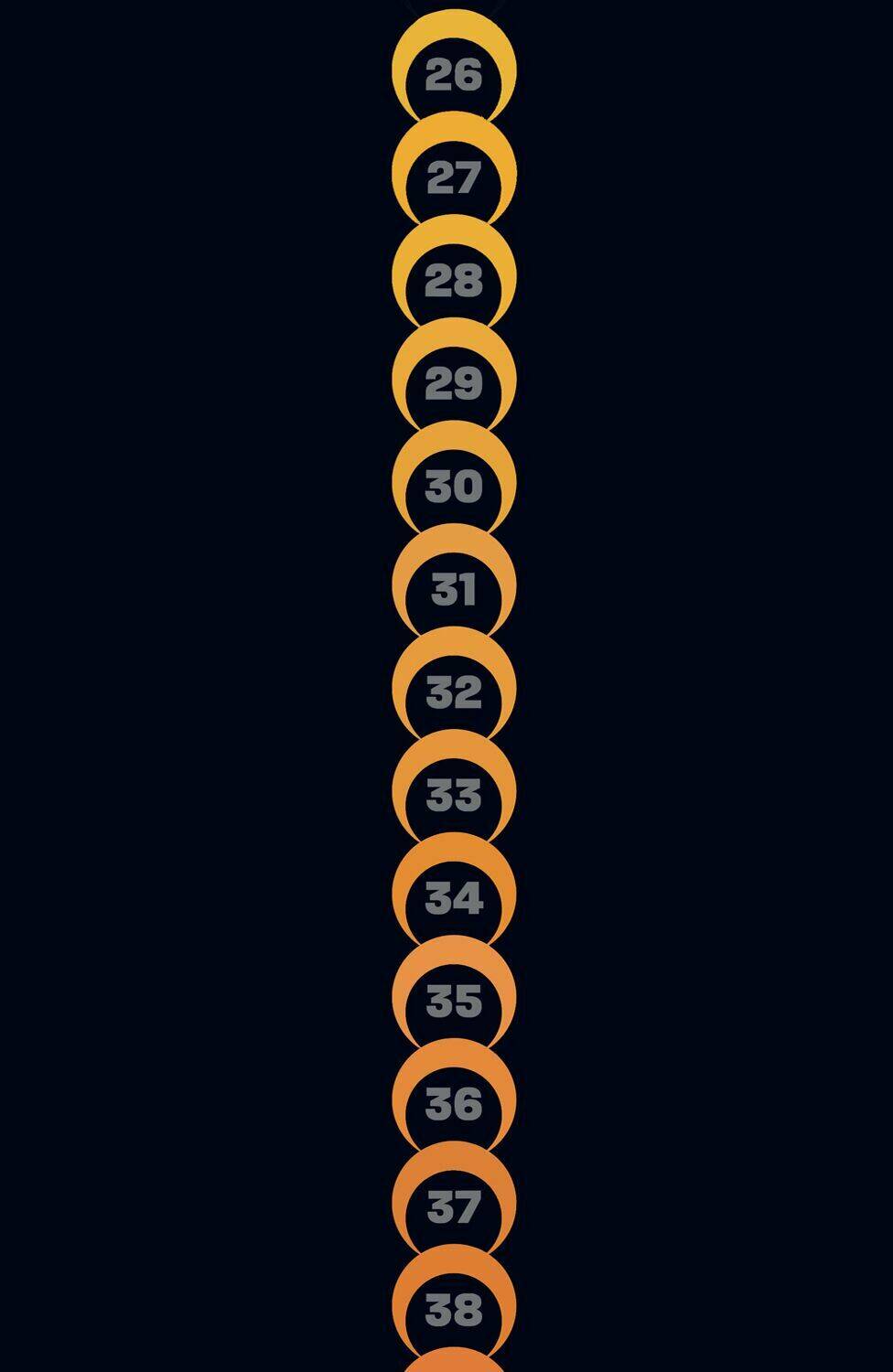
Task: Start level 29
Action: pyautogui.click(x=454, y=383)
